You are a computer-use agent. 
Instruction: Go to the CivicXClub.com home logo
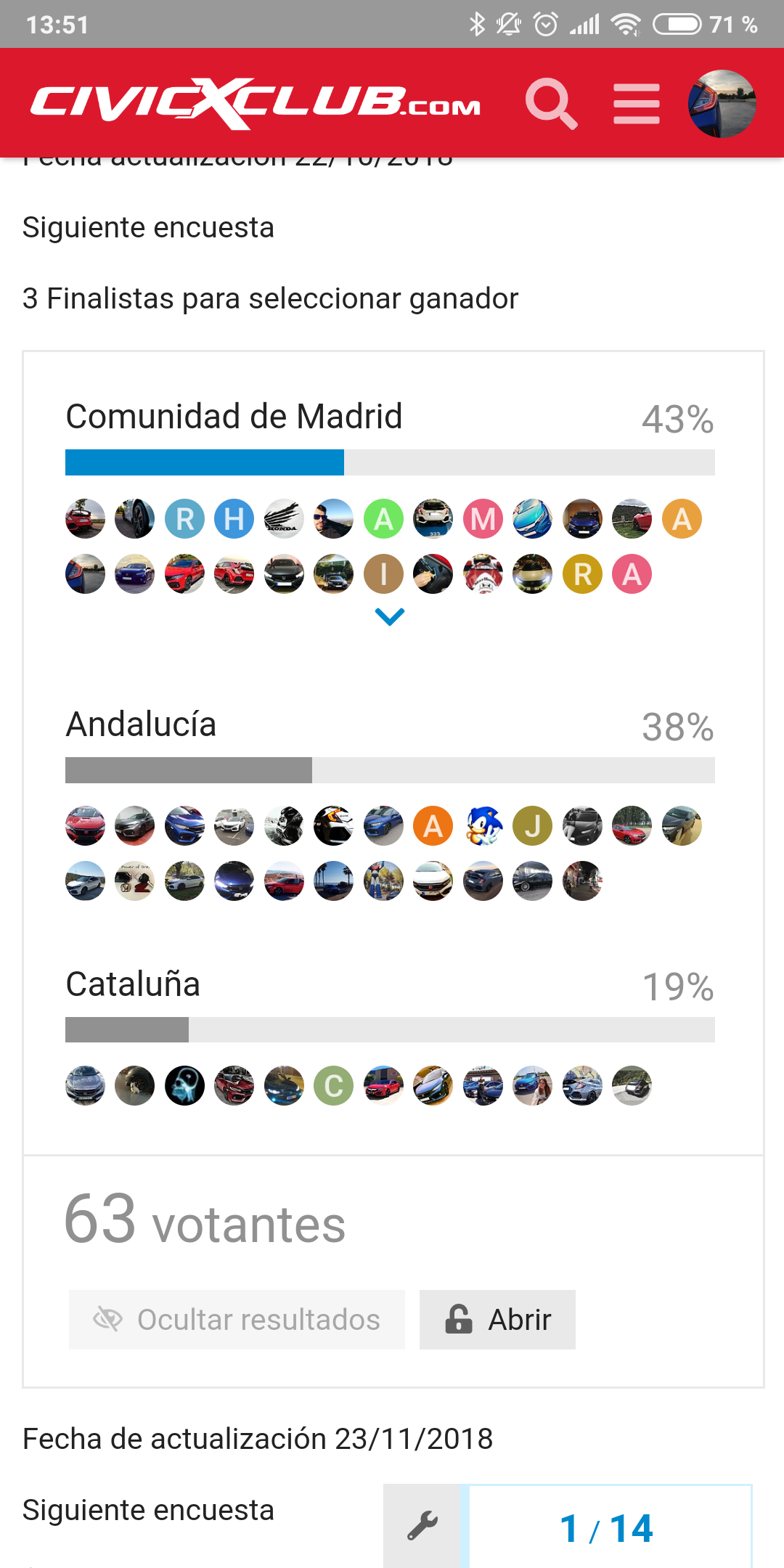[x=256, y=104]
